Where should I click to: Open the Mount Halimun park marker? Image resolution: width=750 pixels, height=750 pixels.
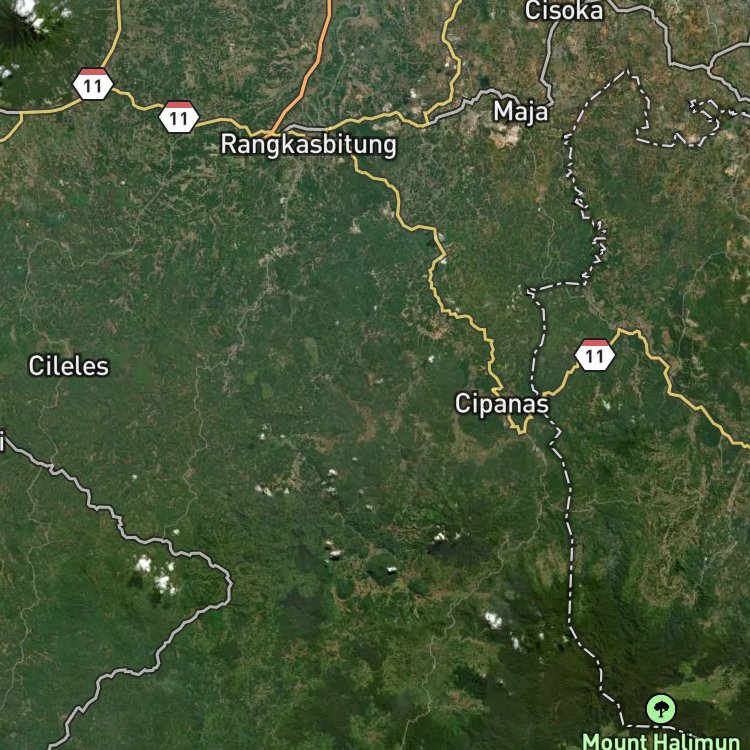point(661,709)
